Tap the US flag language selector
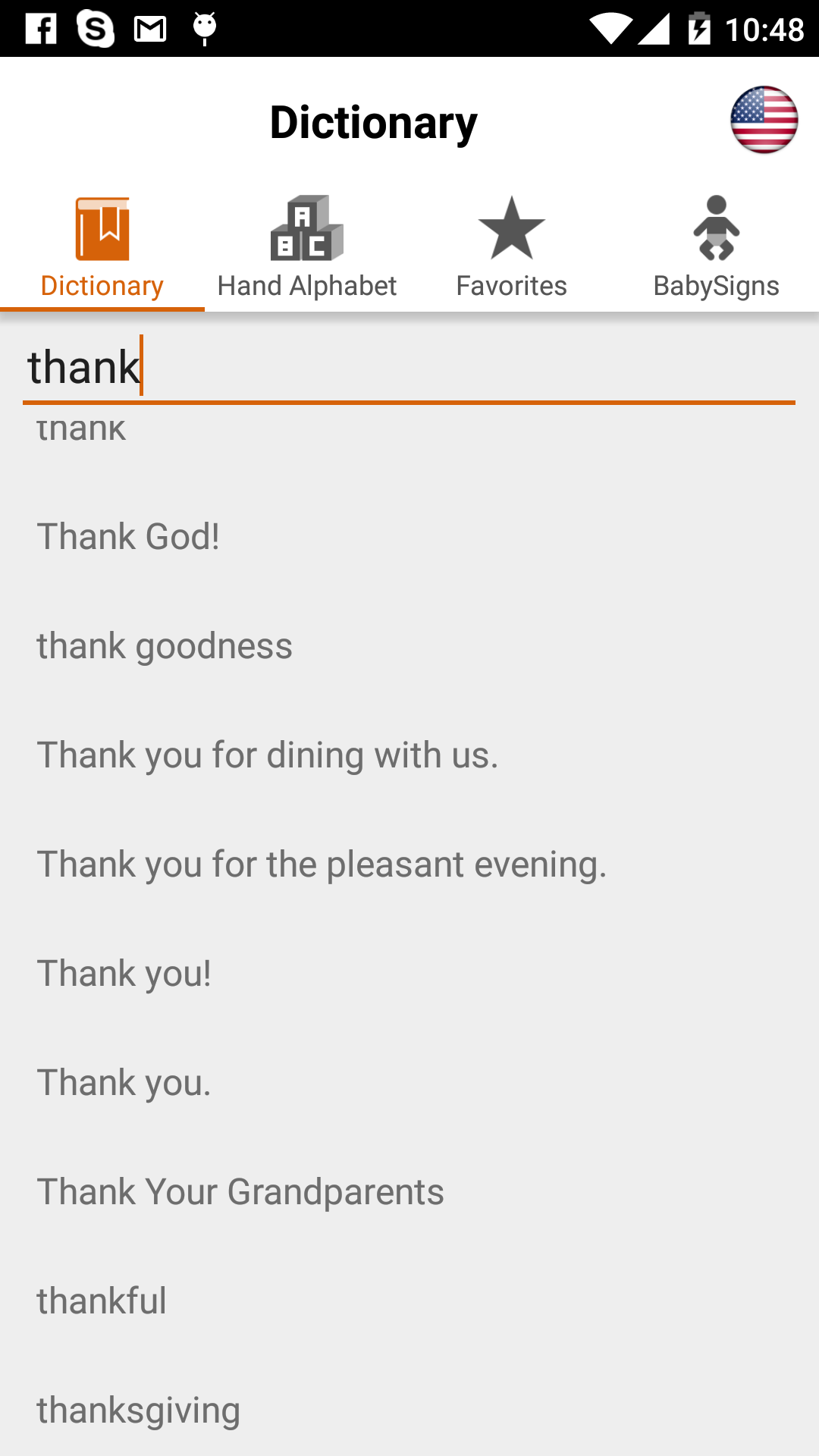Viewport: 819px width, 1456px height. [x=764, y=120]
